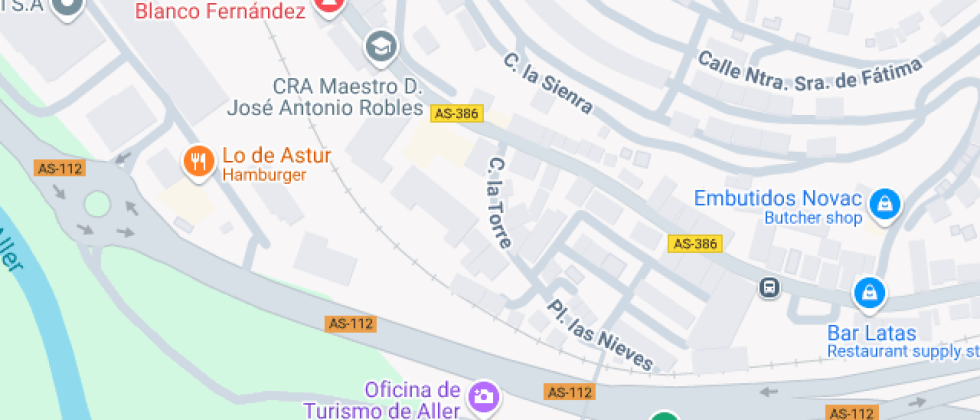The height and width of the screenshot is (420, 980).
Task: View Oficina de Turismo de Aller details
Action: (x=484, y=396)
